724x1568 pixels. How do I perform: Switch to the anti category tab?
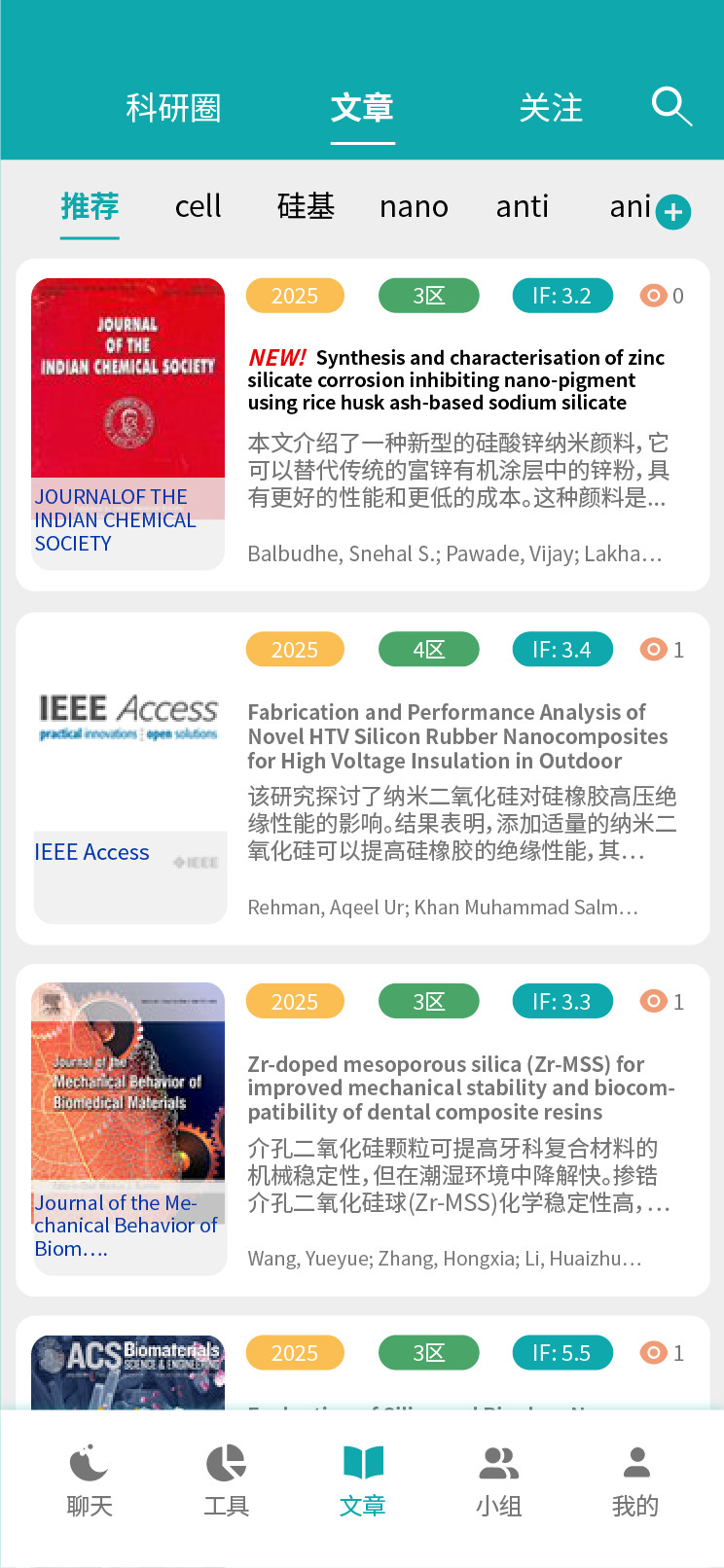523,206
